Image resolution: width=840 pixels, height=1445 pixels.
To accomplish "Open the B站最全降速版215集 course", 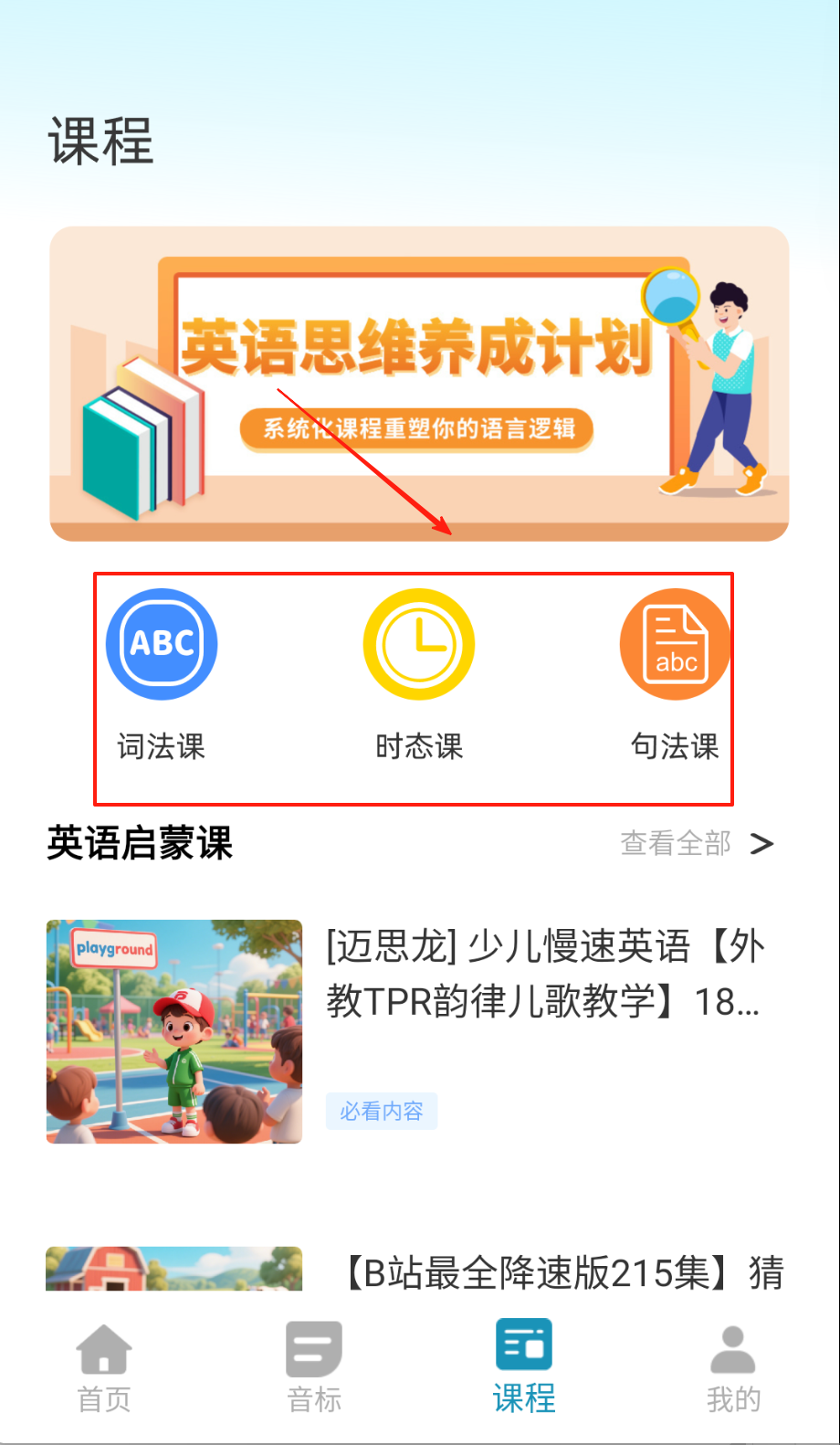I will (x=563, y=1271).
